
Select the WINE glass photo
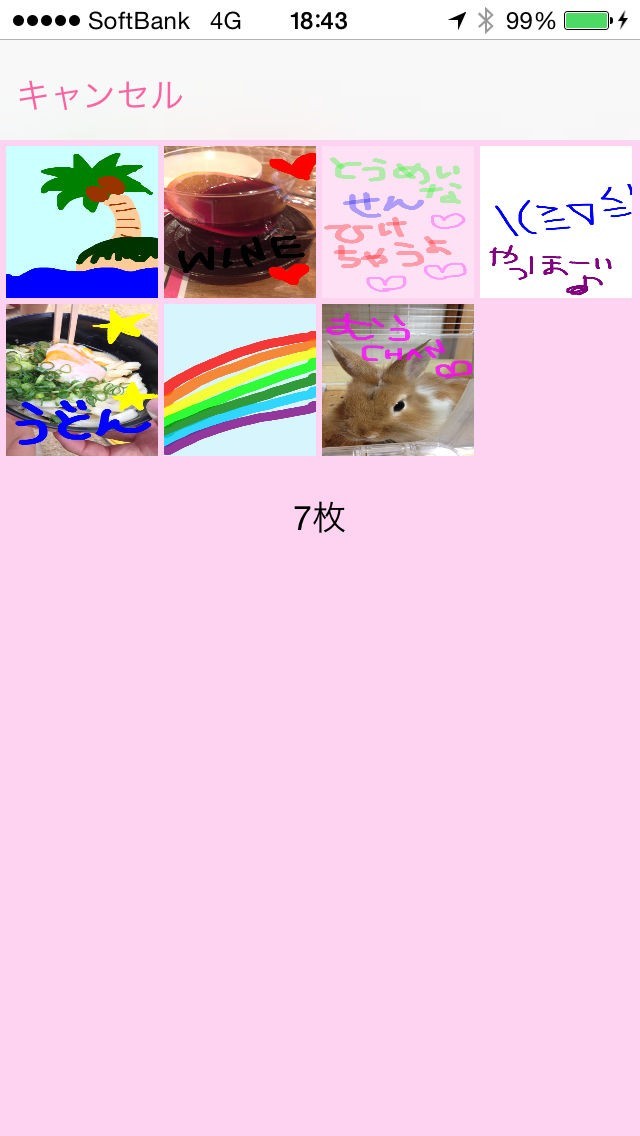tap(240, 222)
